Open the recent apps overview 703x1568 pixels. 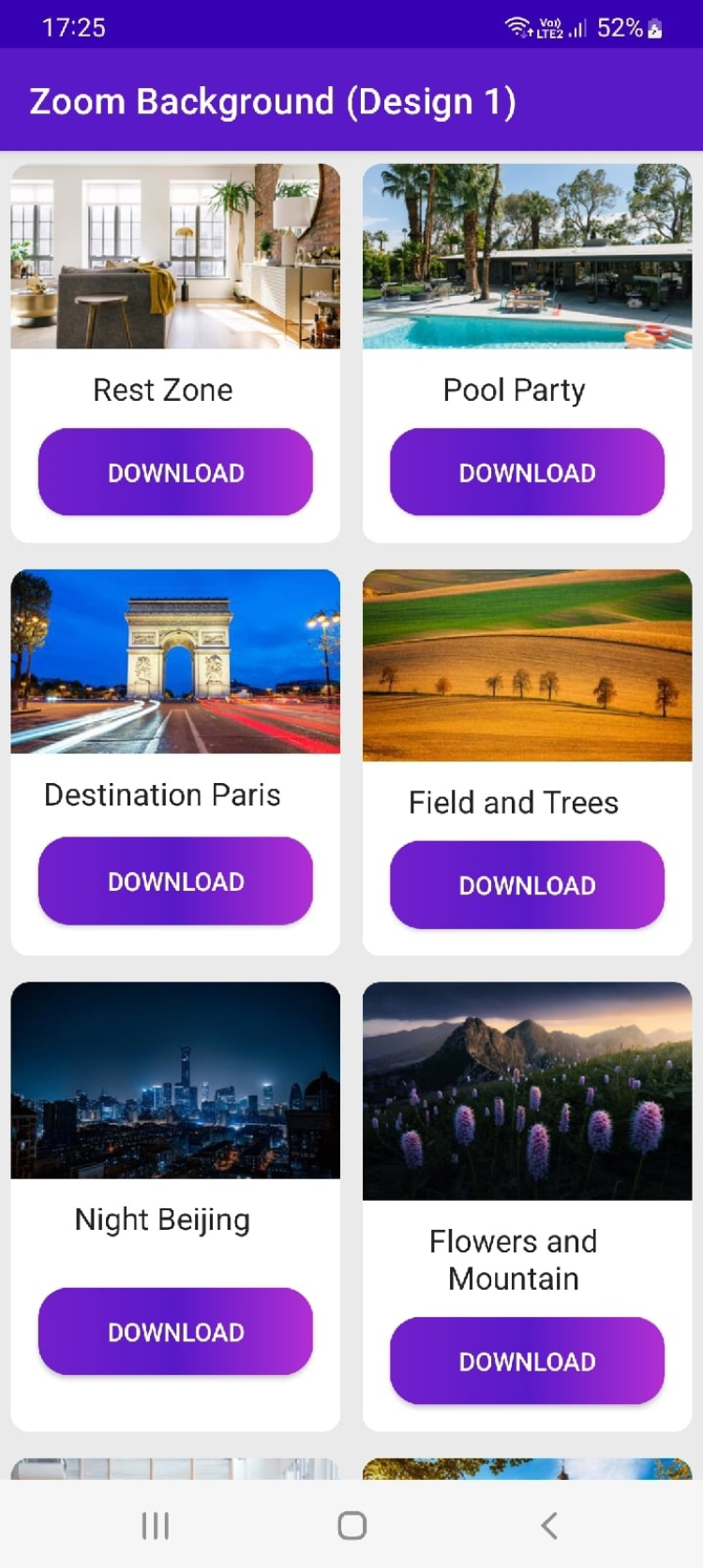(x=156, y=1526)
